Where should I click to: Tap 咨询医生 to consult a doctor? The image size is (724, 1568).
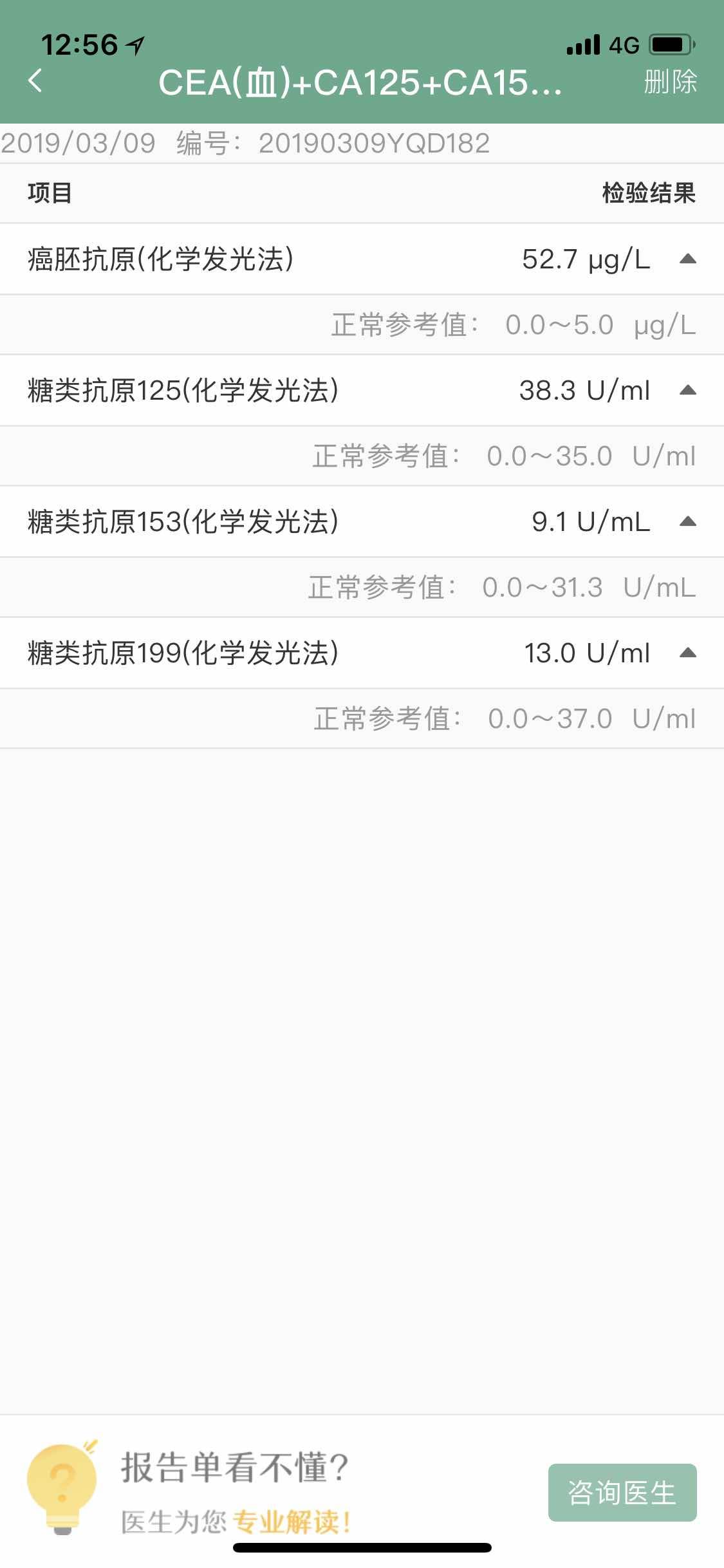click(x=622, y=1492)
